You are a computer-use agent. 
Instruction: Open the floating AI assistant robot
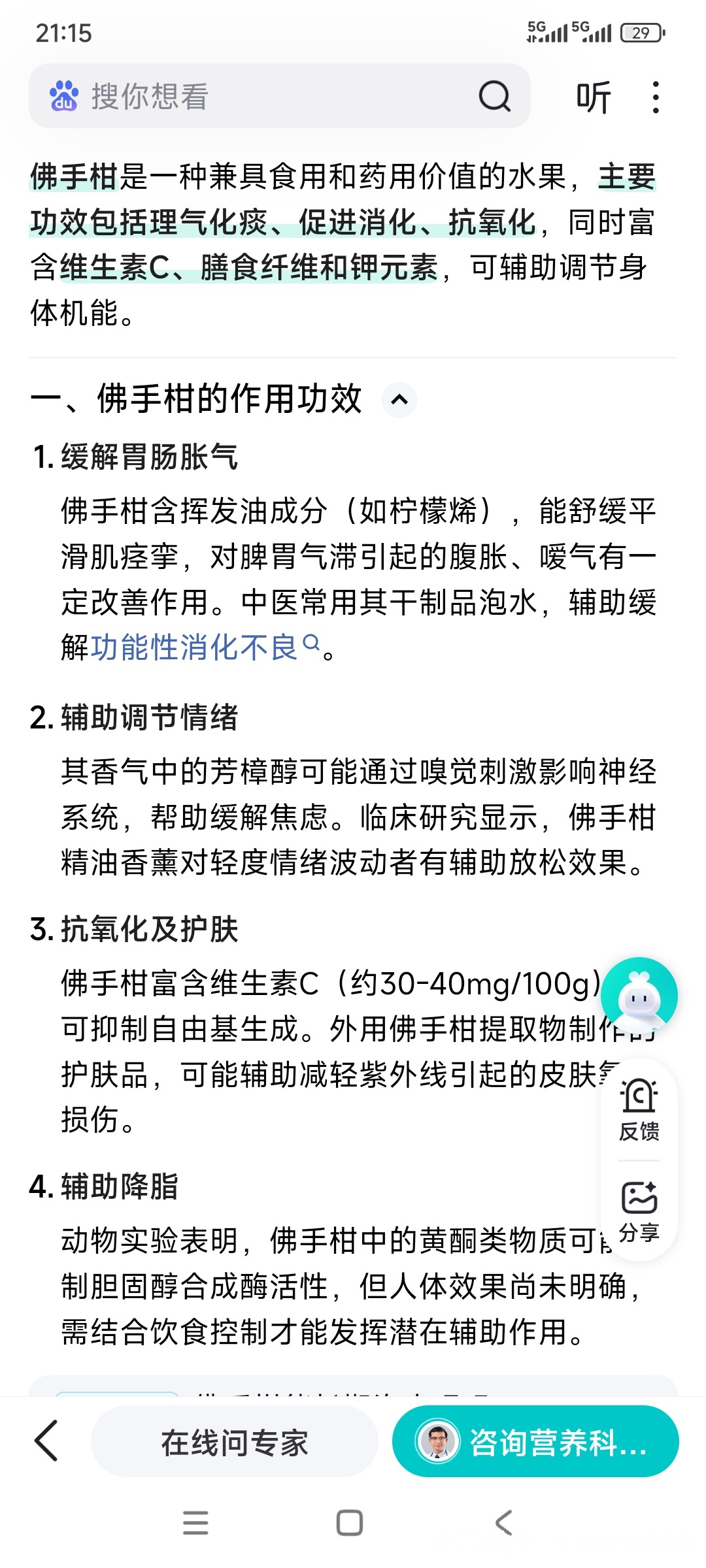tap(639, 995)
